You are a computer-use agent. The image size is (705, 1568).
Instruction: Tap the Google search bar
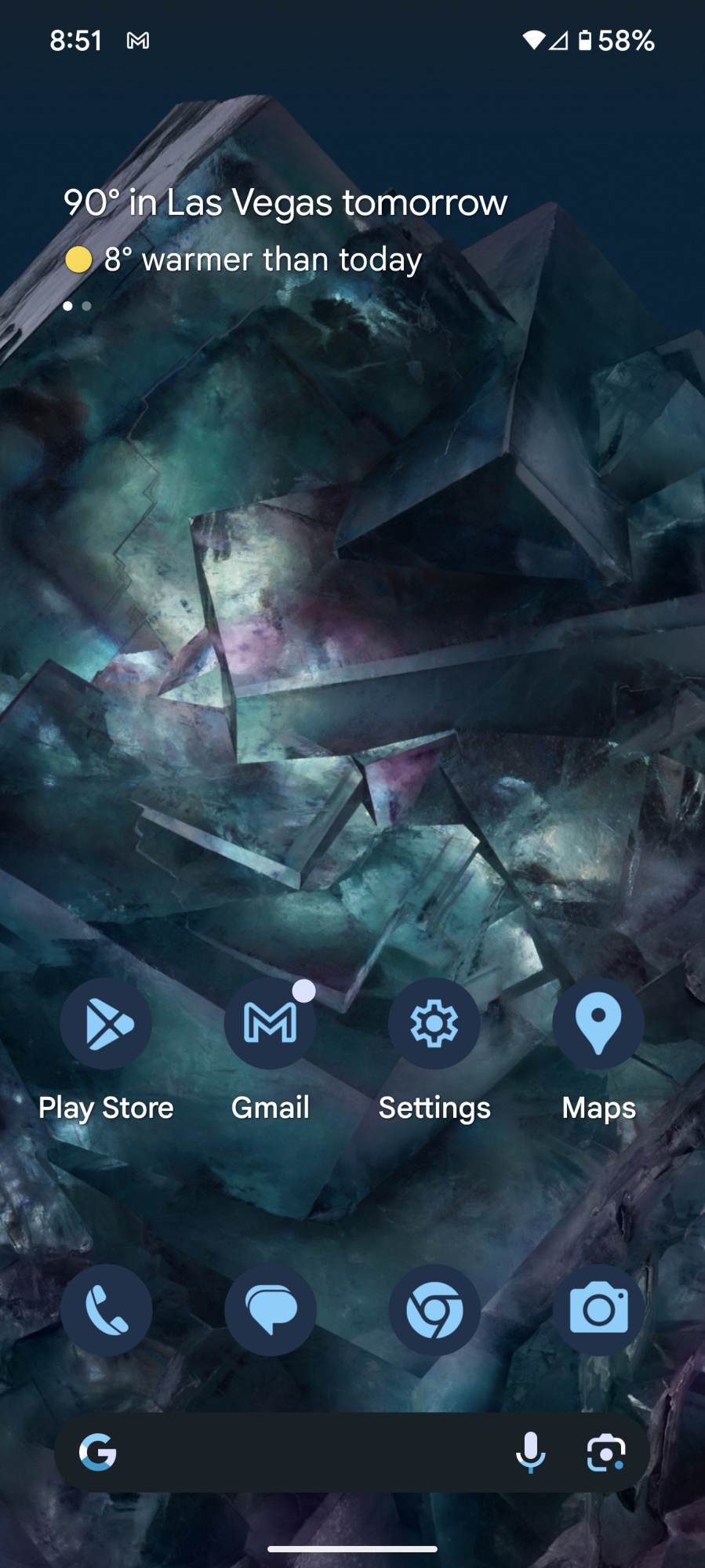(x=306, y=1453)
